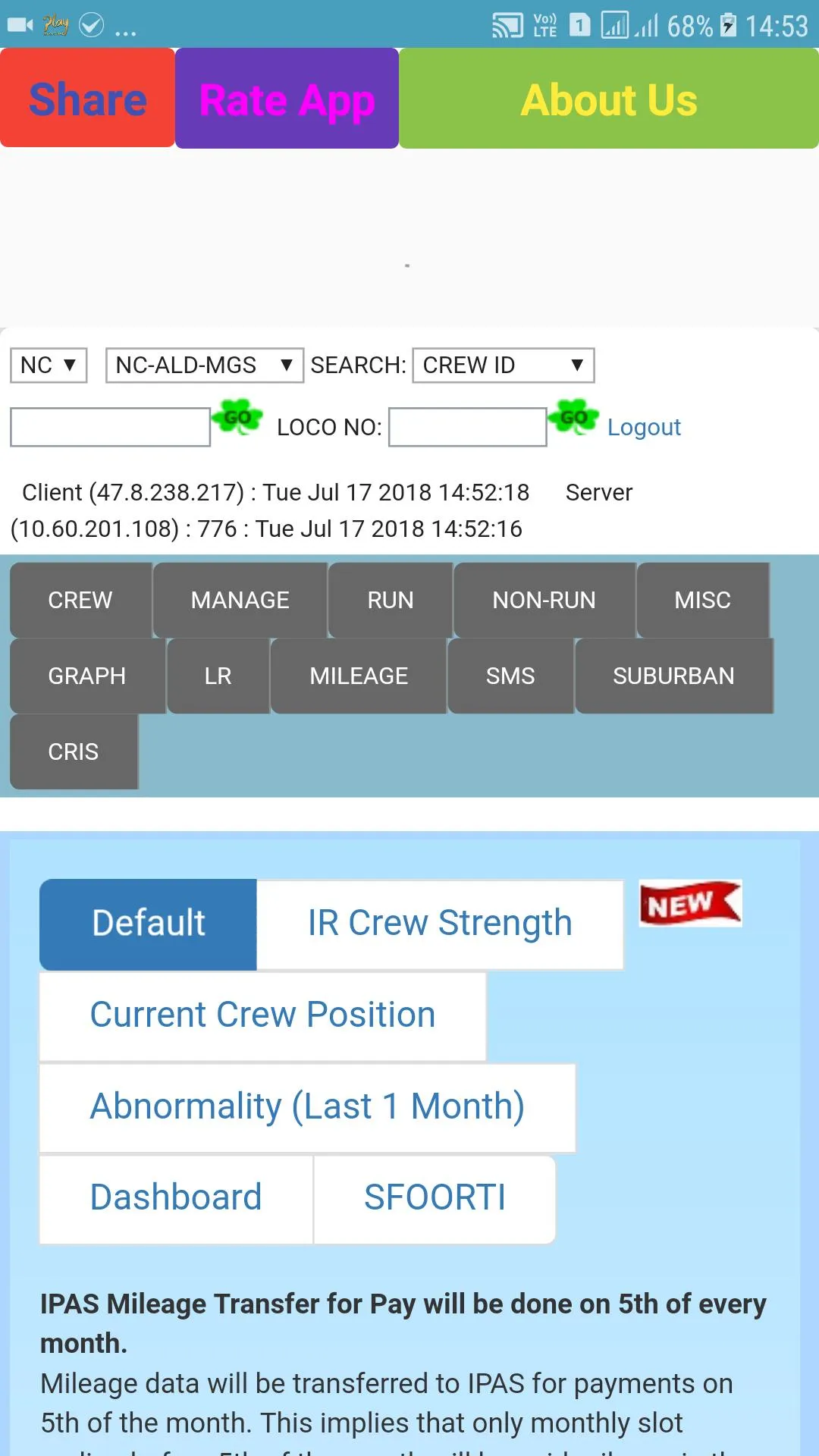Tap the Share button
The image size is (819, 1456).
[87, 99]
